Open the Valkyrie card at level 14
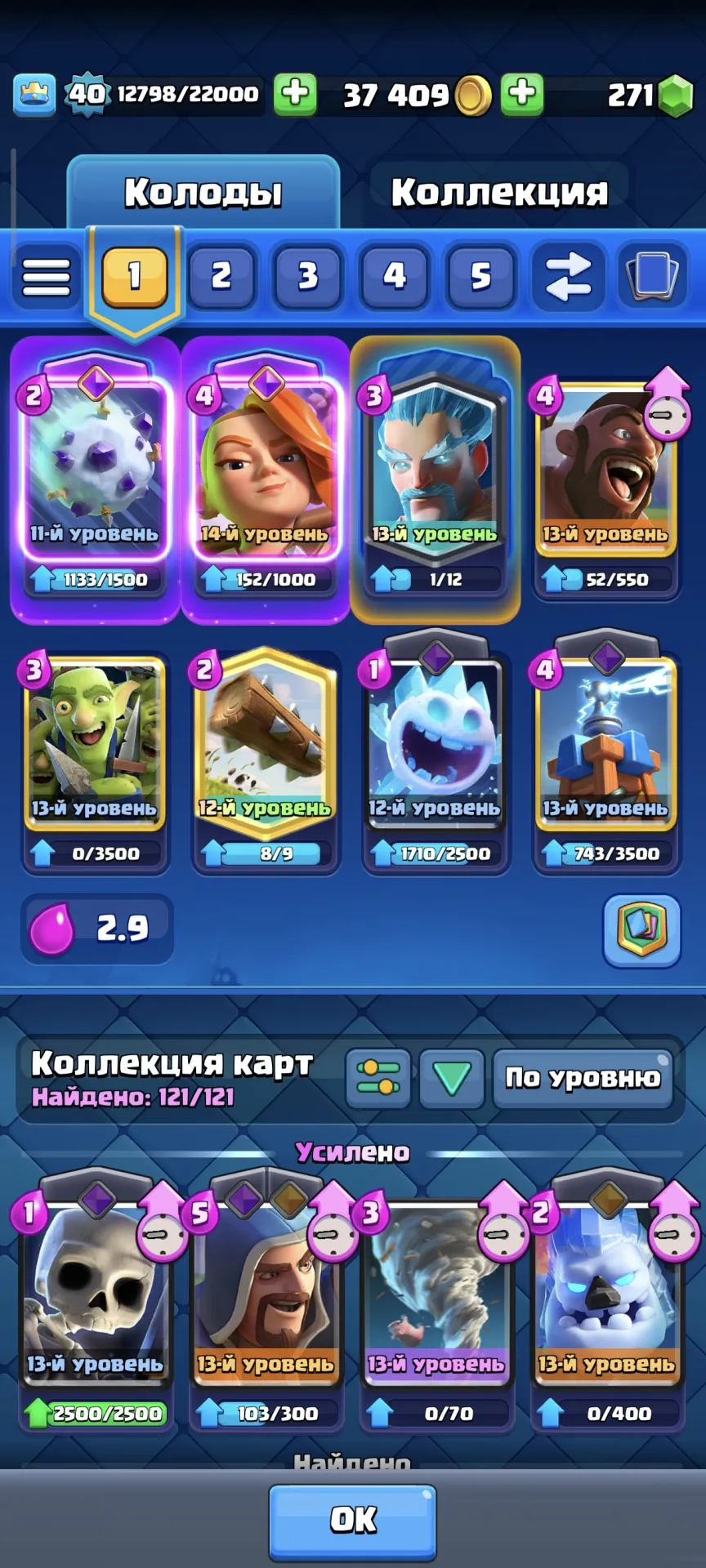706x1568 pixels. coord(266,482)
